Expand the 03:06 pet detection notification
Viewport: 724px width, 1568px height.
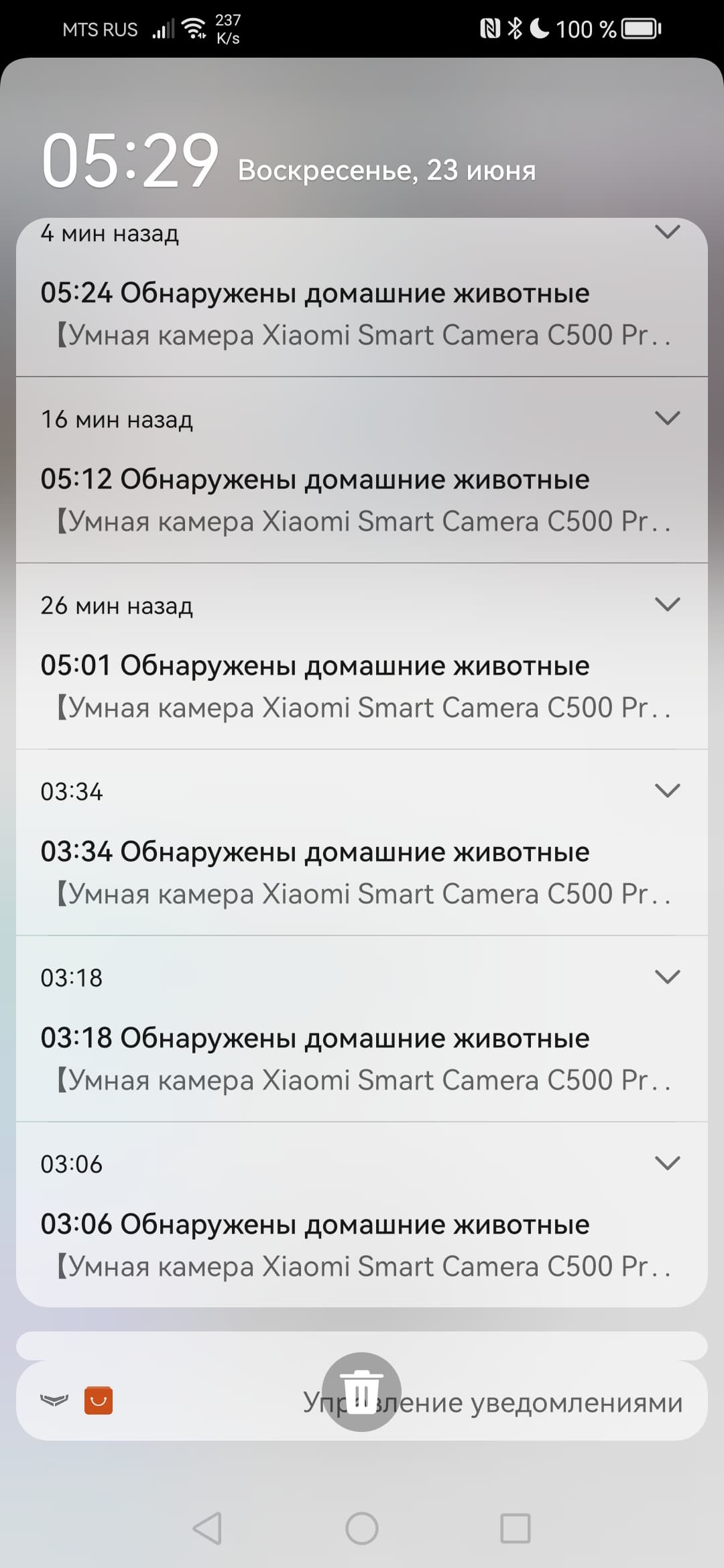click(x=667, y=1163)
